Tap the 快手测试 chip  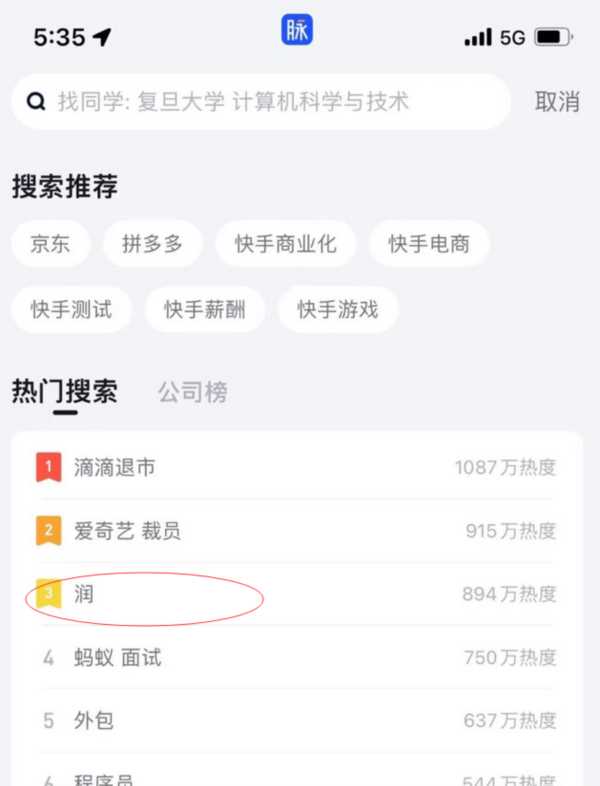(x=71, y=309)
